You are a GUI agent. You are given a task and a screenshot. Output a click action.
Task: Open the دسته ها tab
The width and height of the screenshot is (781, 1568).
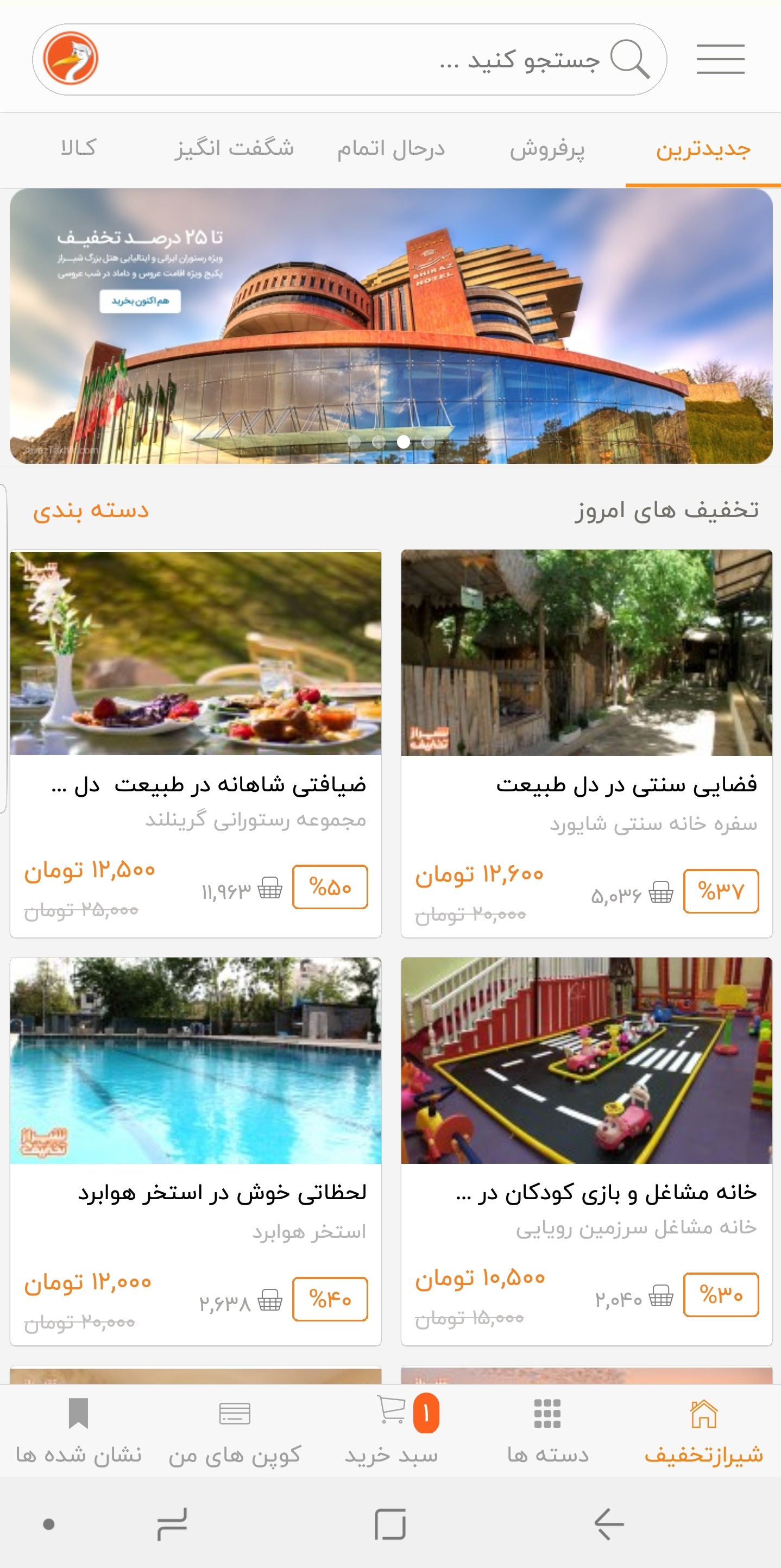coord(547,1431)
